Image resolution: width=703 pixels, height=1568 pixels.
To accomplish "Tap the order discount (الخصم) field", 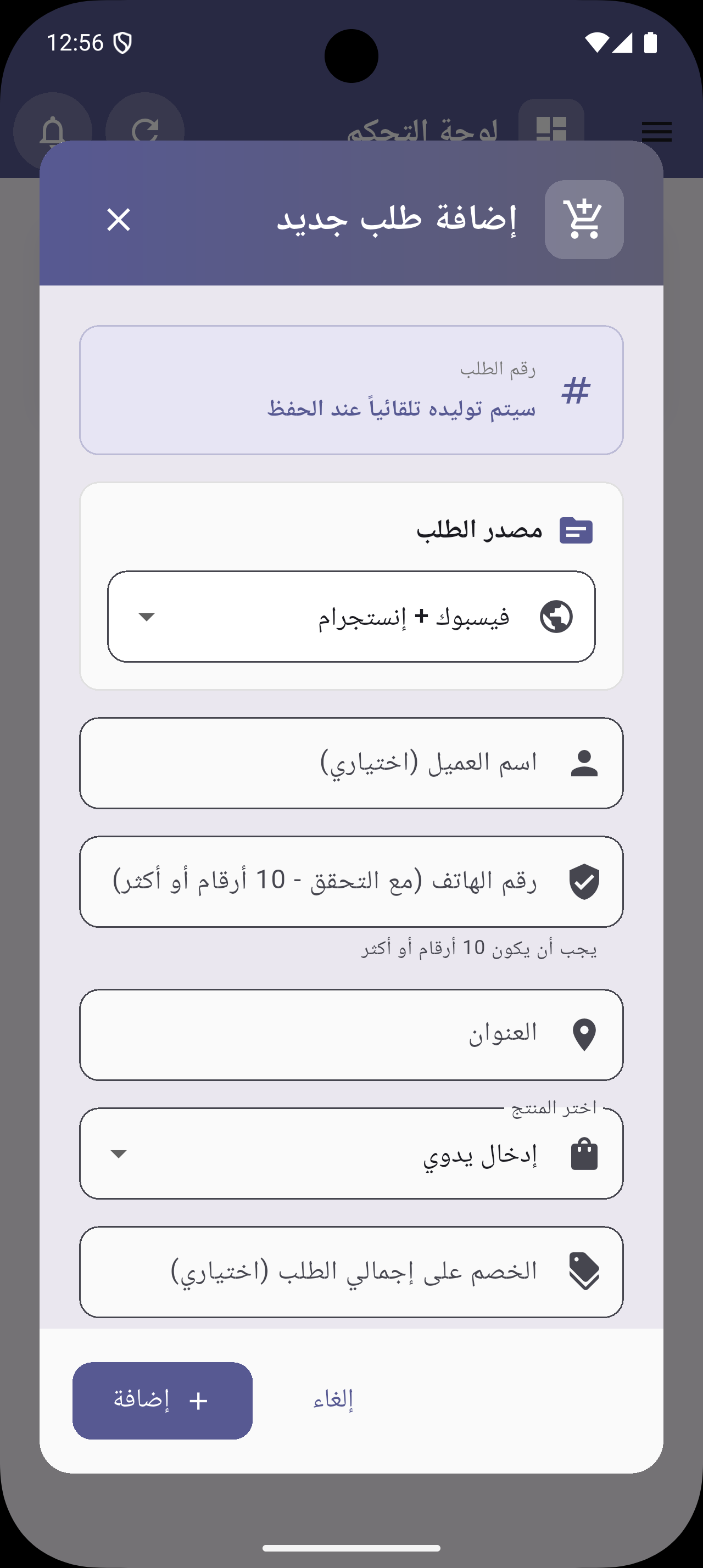I will coord(351,1272).
